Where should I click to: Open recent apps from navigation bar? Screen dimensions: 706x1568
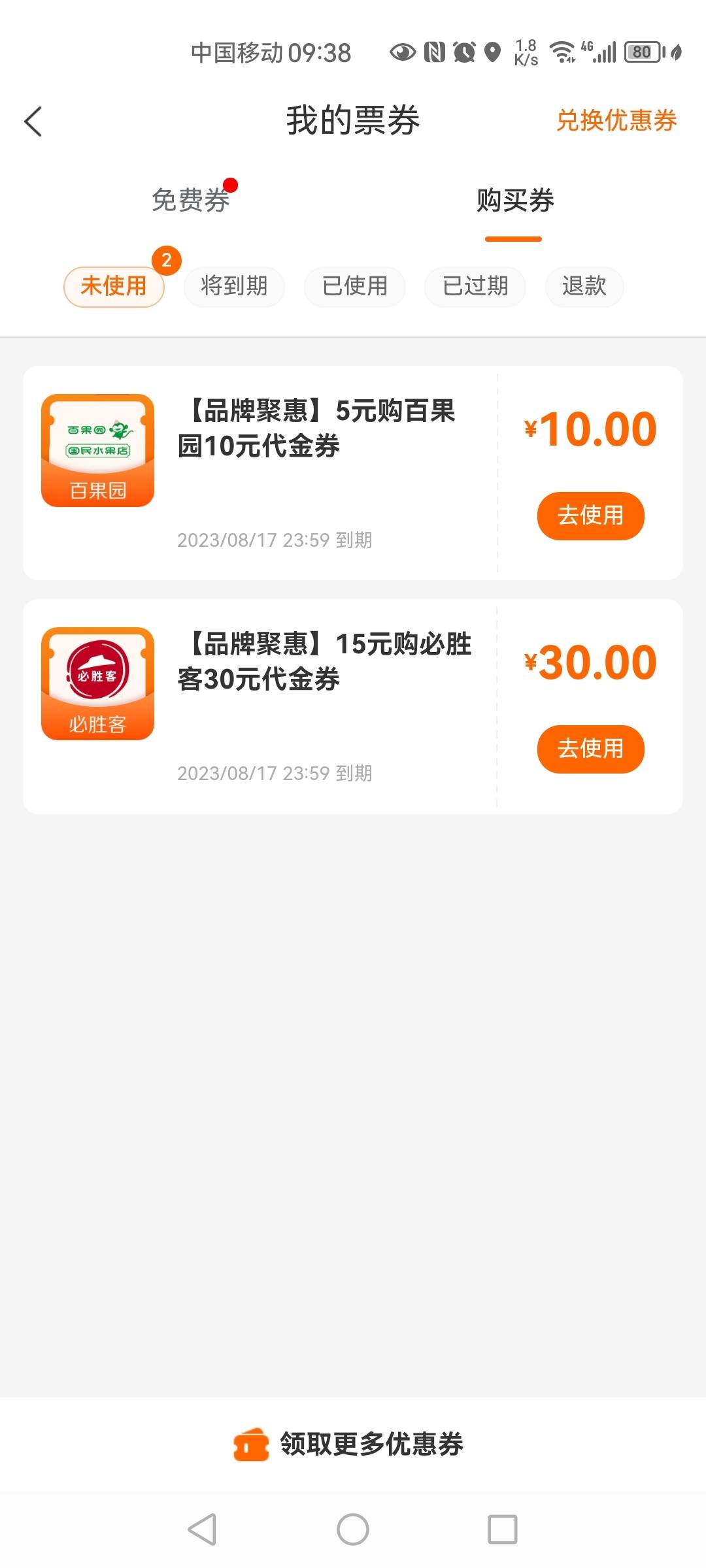point(503,1529)
